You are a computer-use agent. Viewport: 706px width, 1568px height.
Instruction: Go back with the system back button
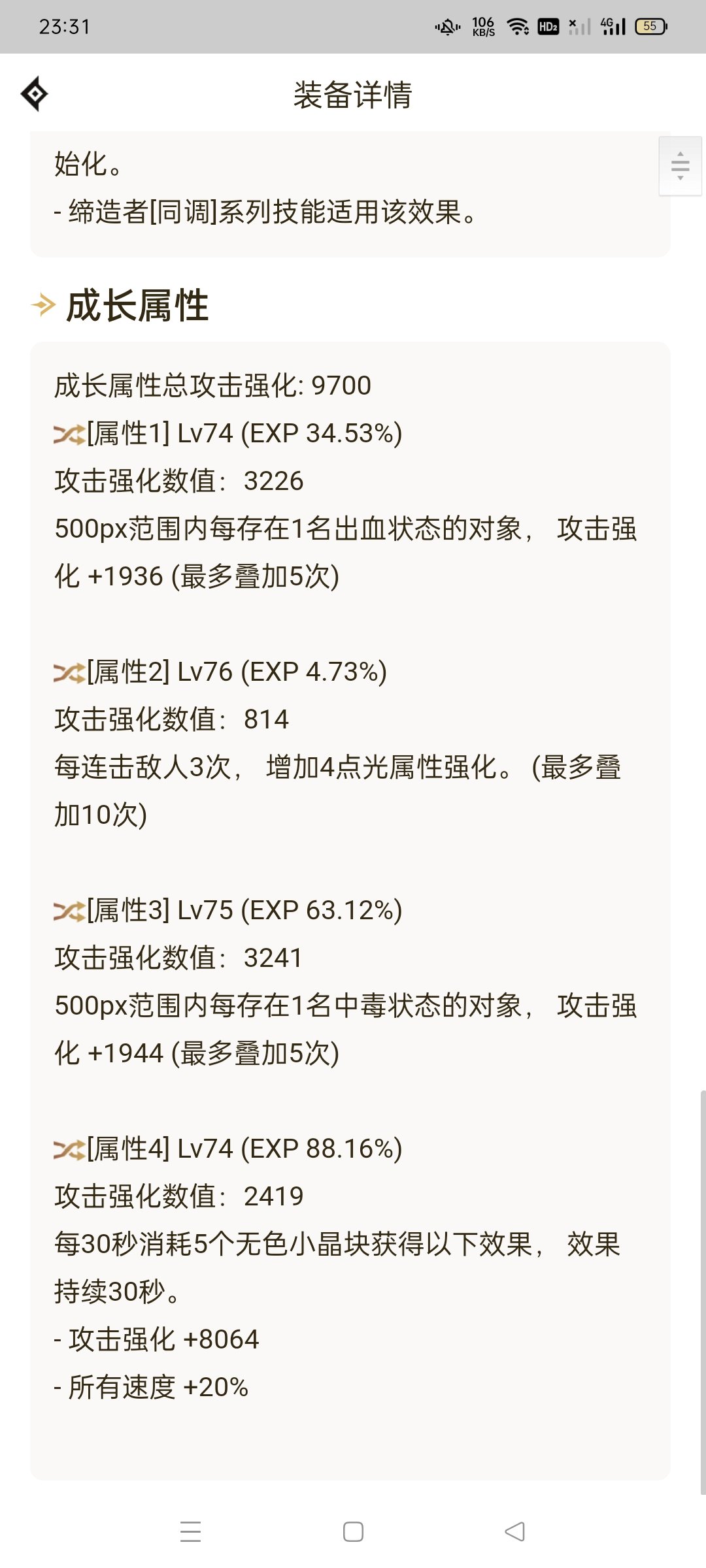coord(515,1531)
